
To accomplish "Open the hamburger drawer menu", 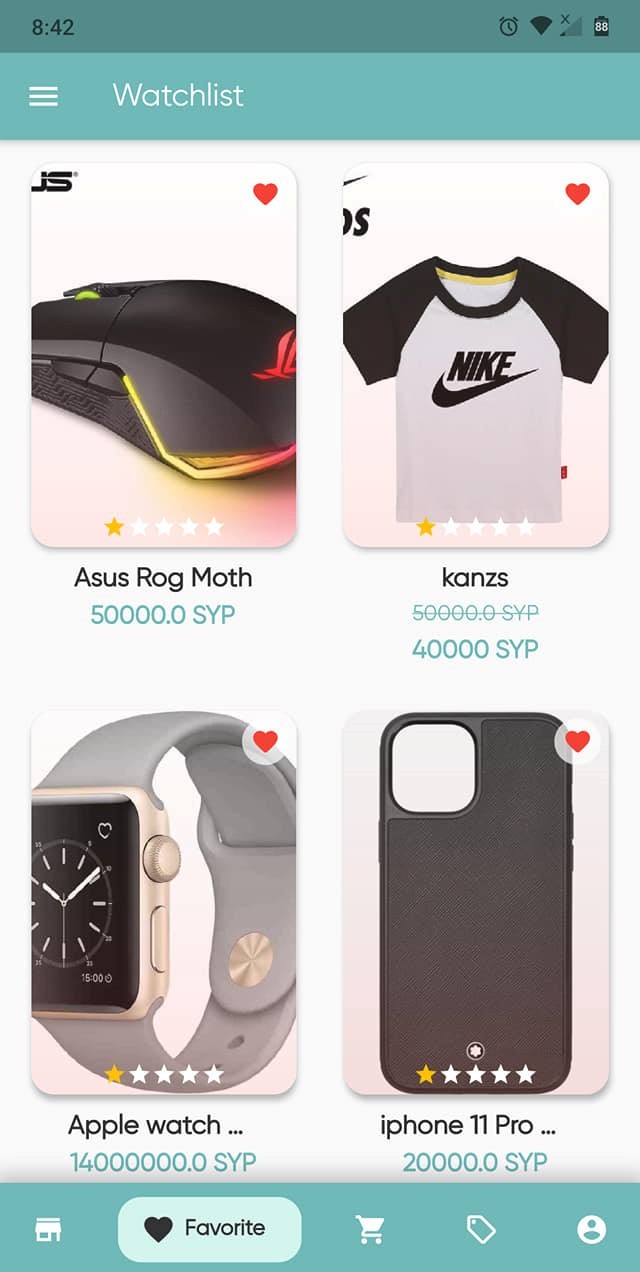I will click(x=44, y=96).
